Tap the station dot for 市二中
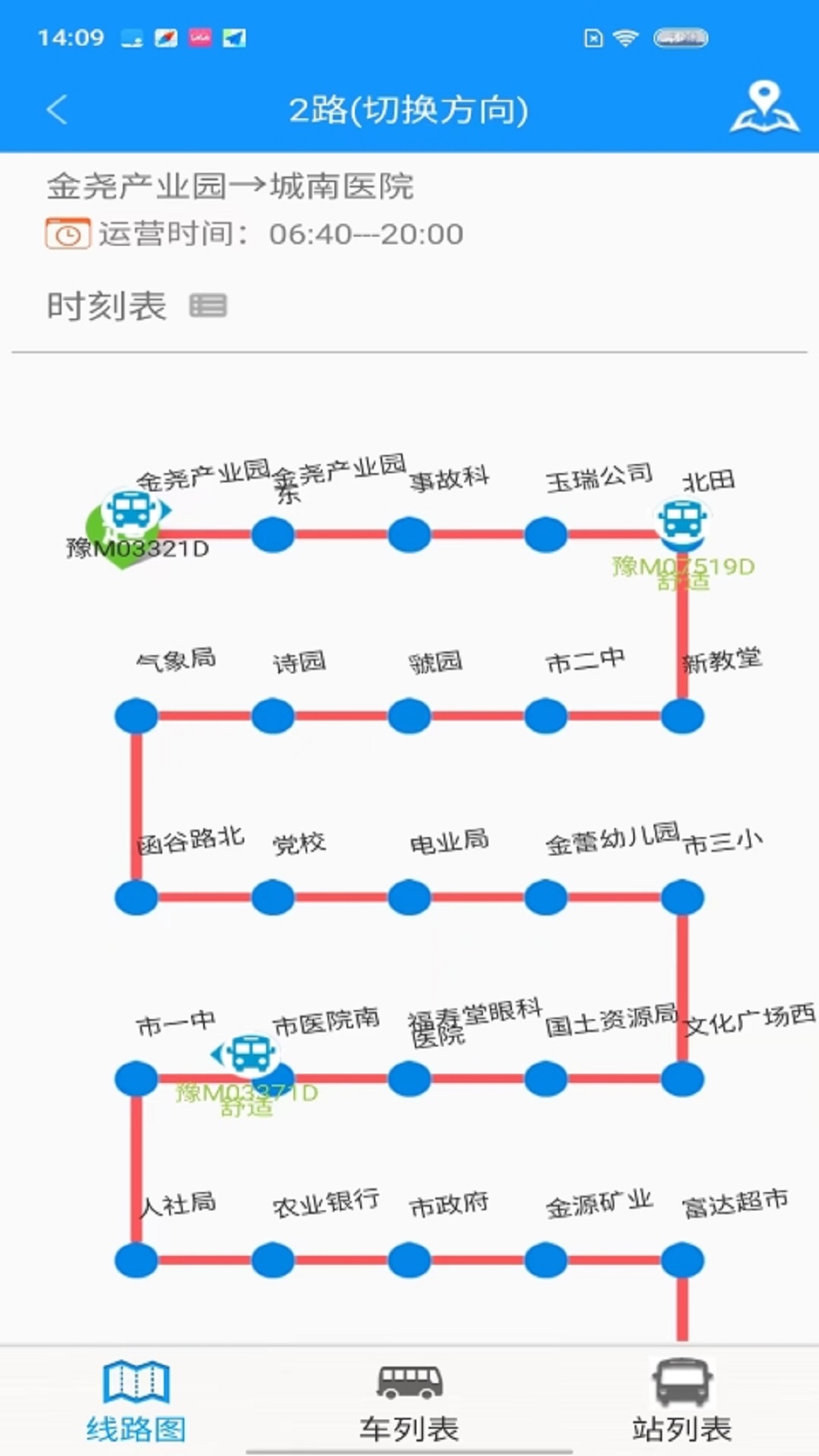819x1456 pixels. tap(545, 714)
